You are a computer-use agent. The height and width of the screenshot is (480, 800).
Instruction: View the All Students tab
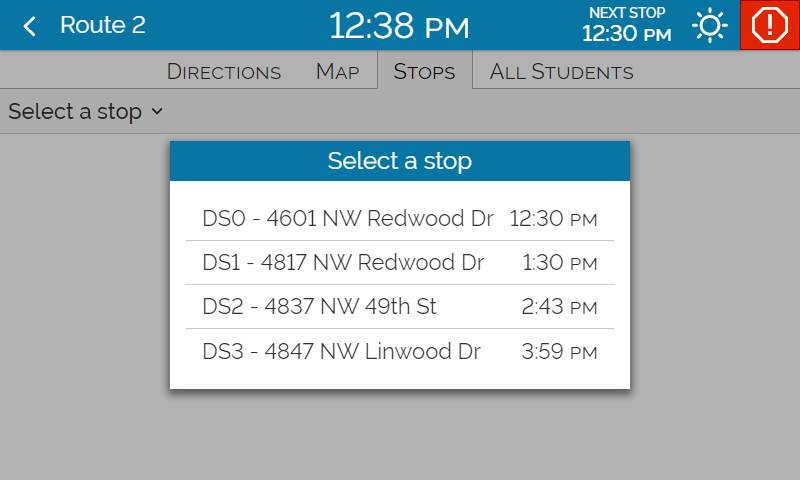[x=561, y=72]
